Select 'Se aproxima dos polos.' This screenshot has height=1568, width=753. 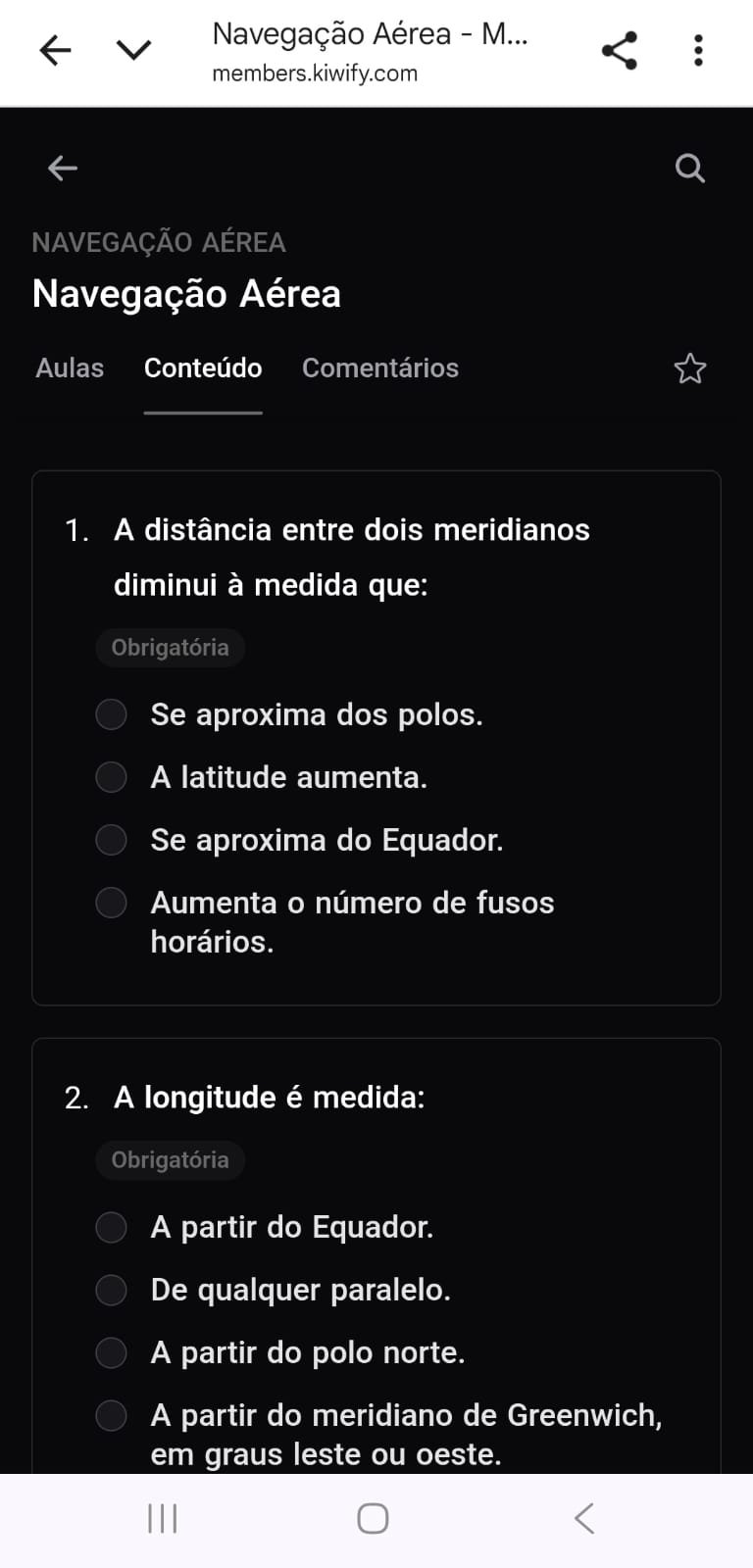tap(112, 714)
